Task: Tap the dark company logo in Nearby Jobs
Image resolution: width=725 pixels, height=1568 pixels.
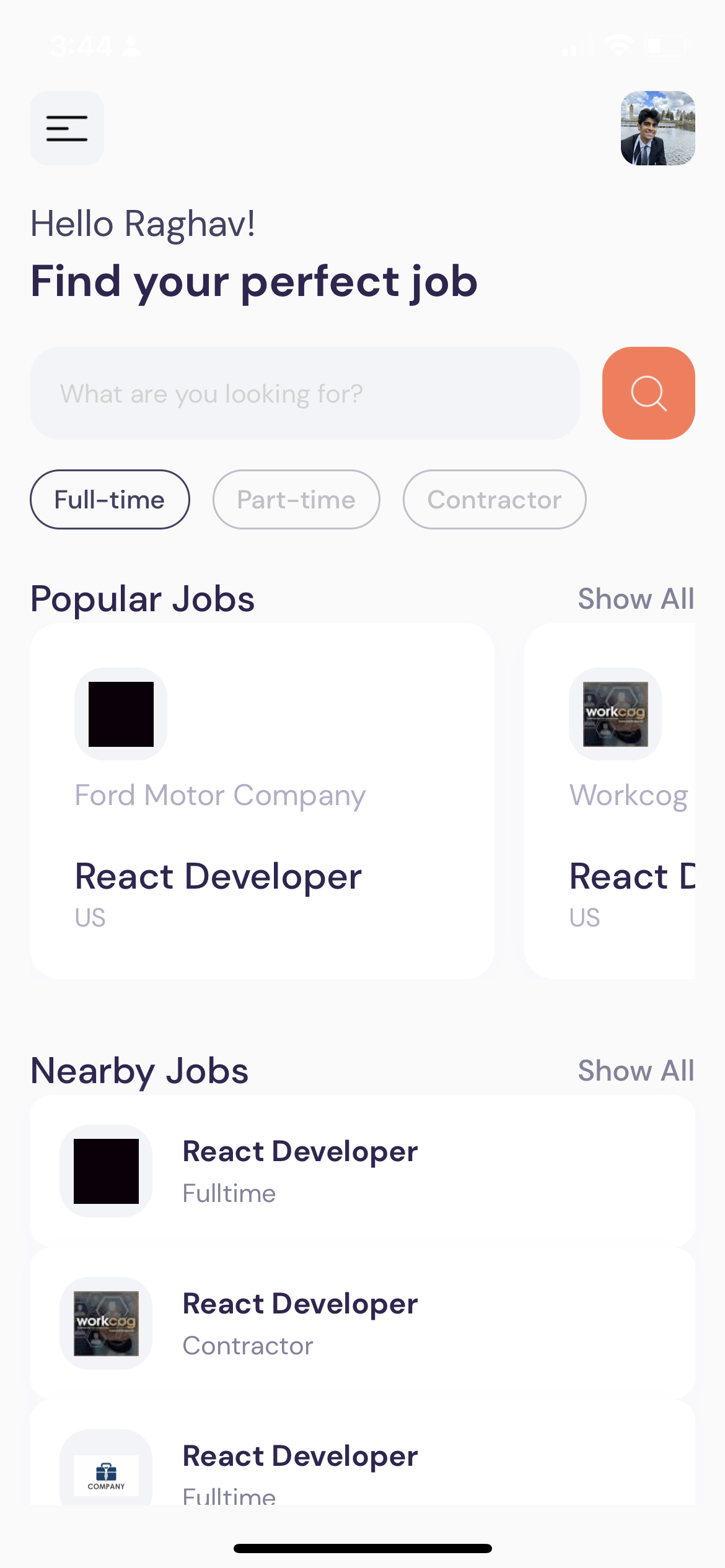Action: coord(105,1170)
